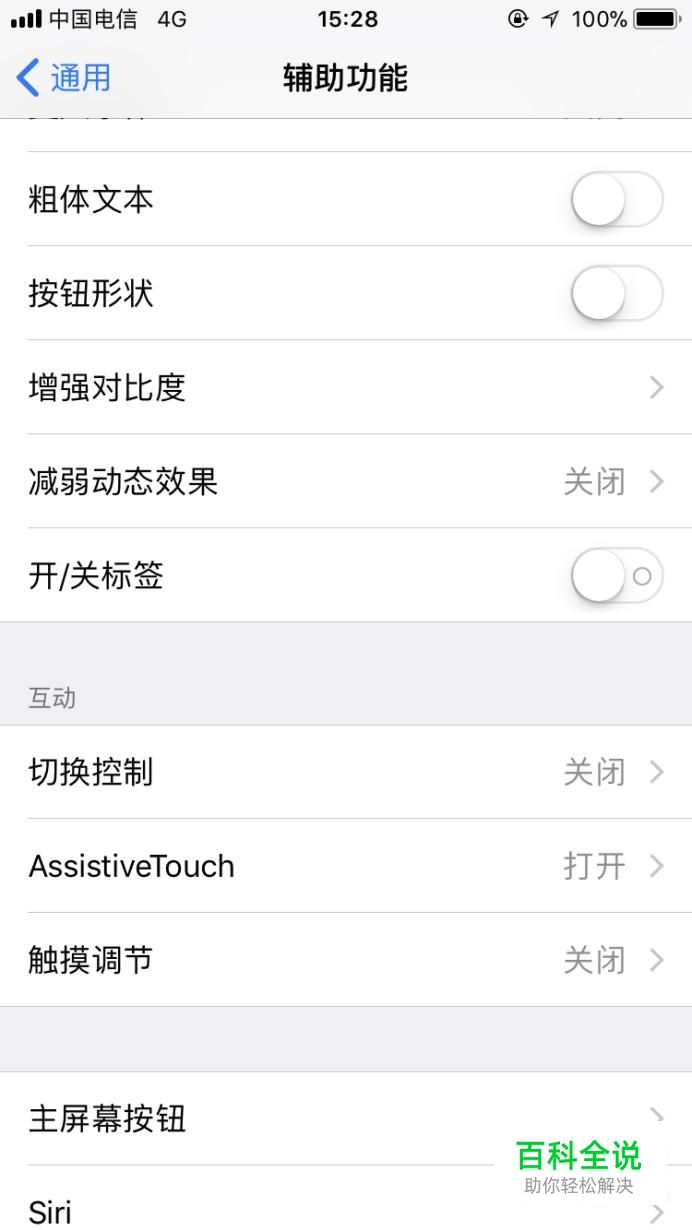Toggle the 粗体文本 switch
The height and width of the screenshot is (1230, 692).
pos(617,200)
